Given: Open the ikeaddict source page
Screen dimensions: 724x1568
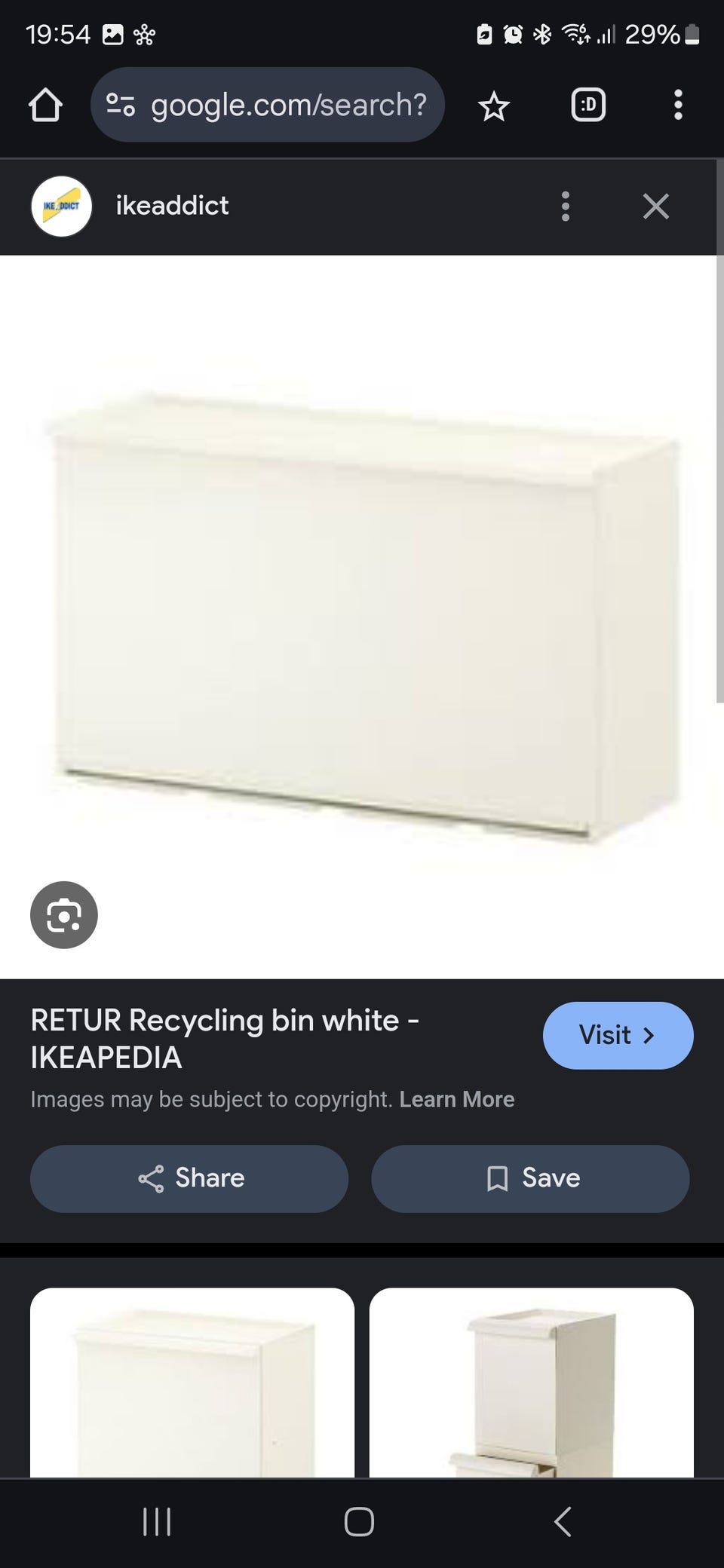Looking at the screenshot, I should pos(172,206).
